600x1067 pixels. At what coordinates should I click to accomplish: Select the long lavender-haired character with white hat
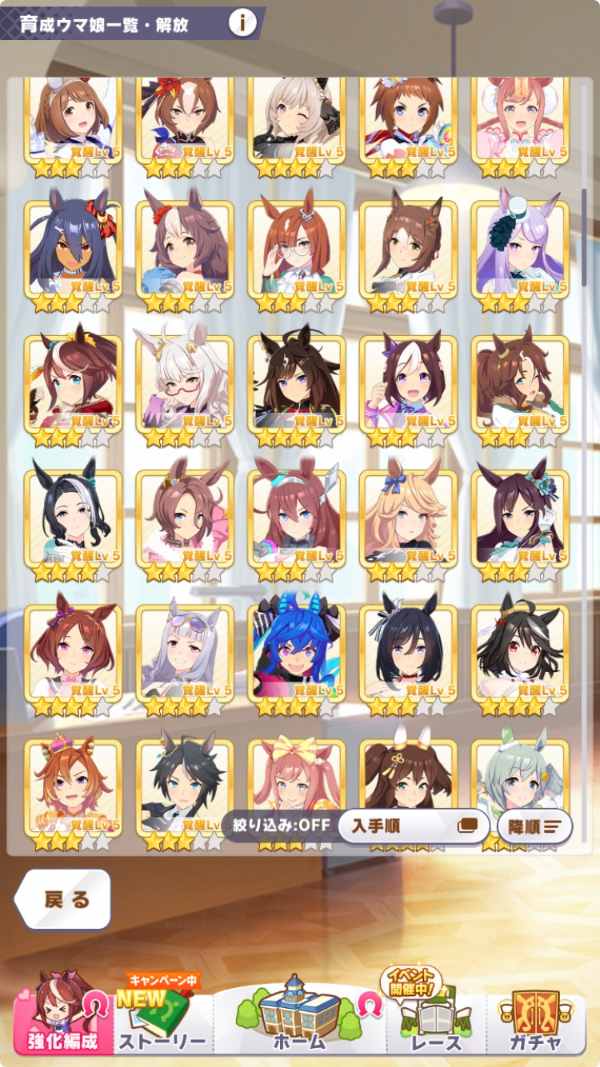tap(520, 250)
